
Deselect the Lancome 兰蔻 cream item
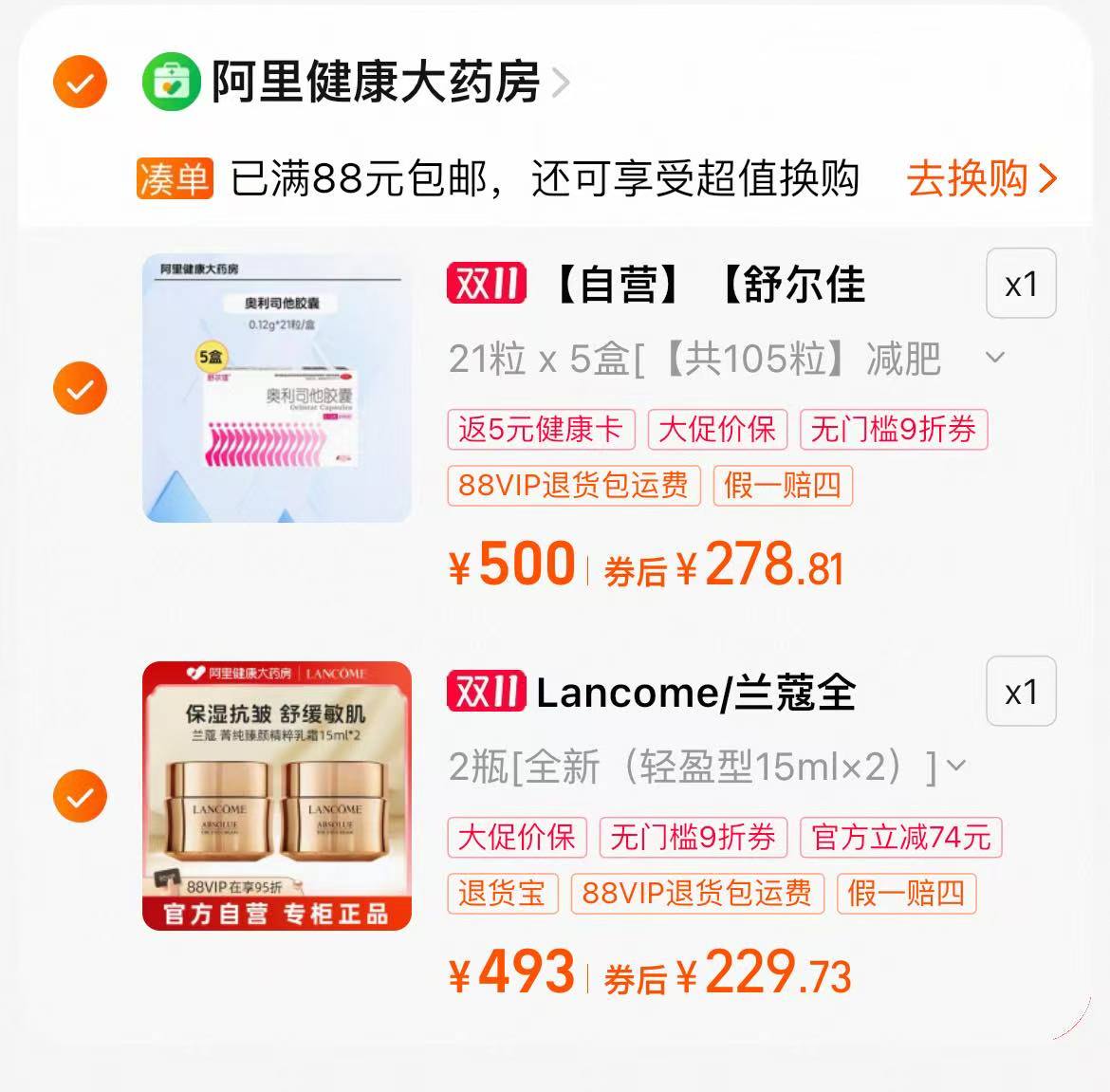[80, 795]
